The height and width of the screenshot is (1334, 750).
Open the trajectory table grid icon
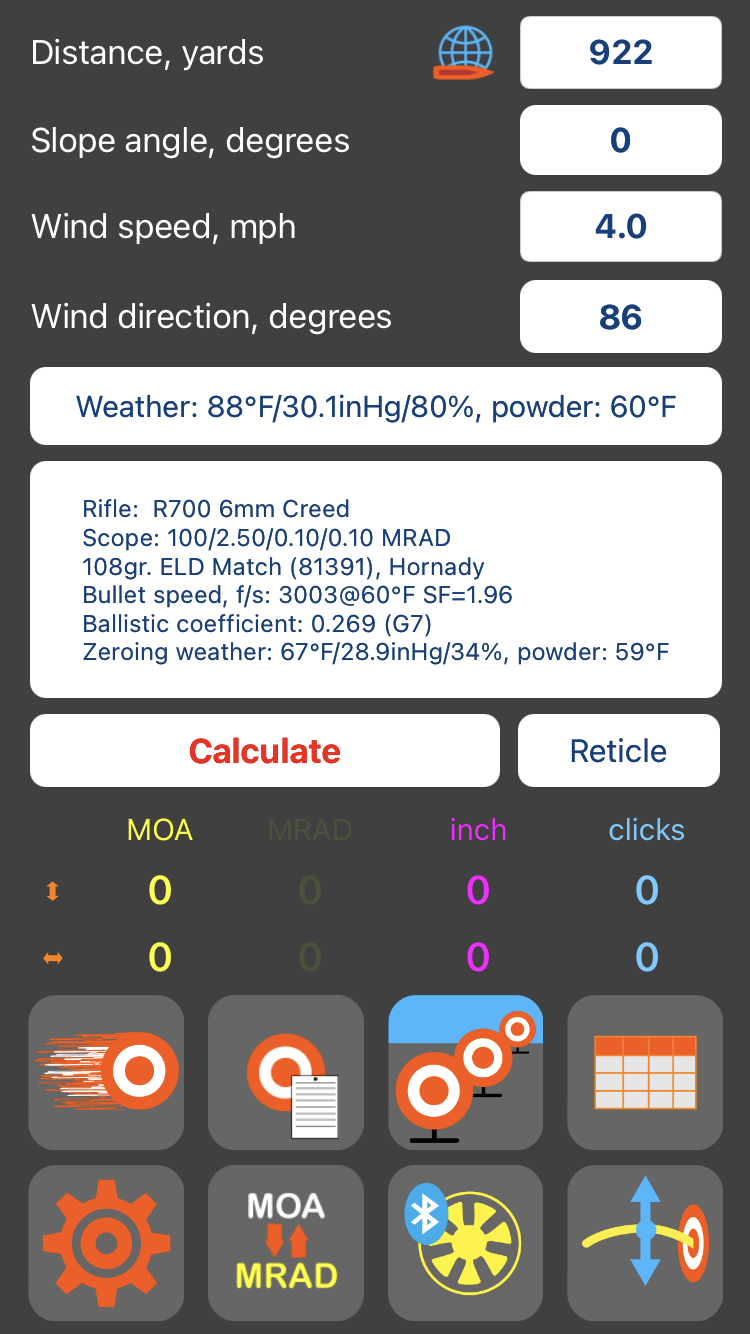pyautogui.click(x=645, y=1072)
